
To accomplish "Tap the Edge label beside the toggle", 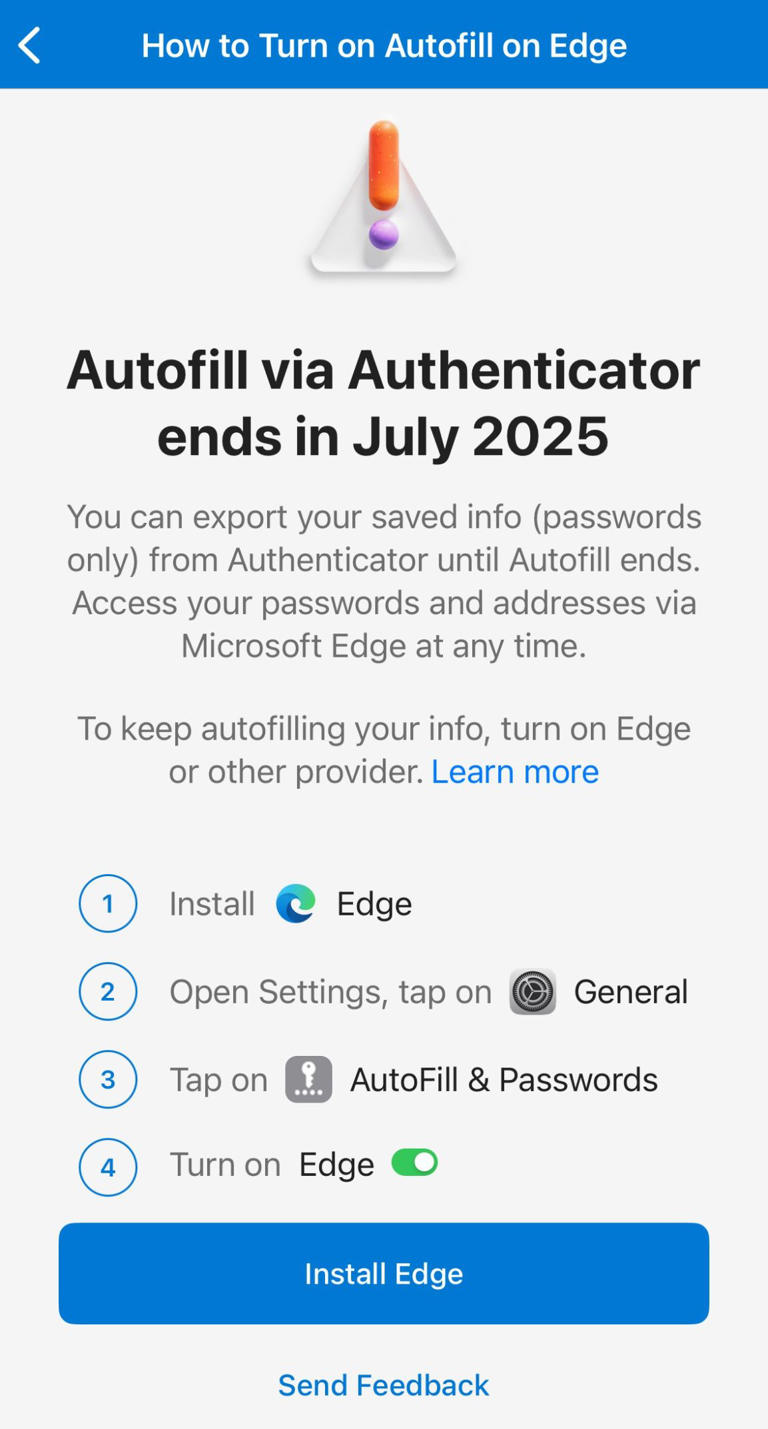I will point(336,1163).
